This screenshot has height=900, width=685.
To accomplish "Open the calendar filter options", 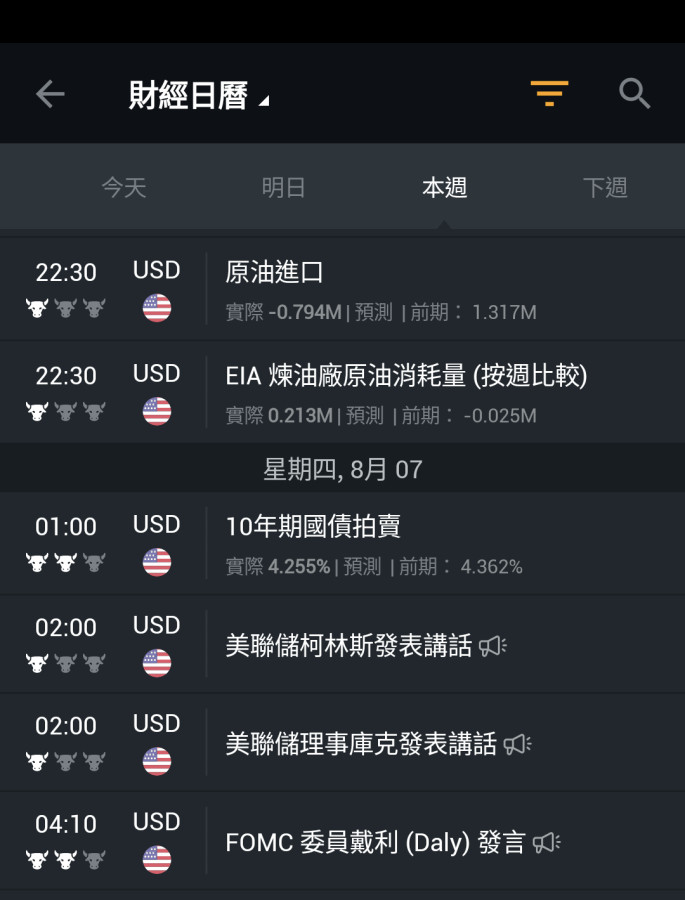I will (x=549, y=94).
